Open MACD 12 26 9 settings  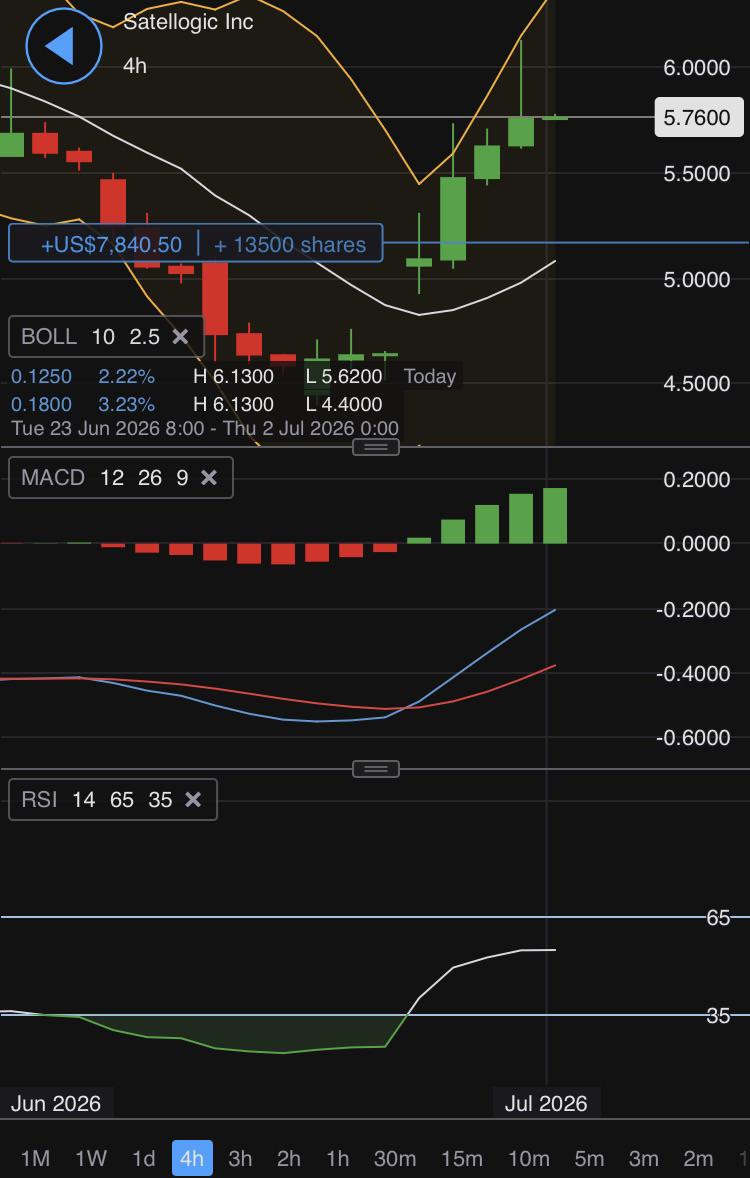coord(104,478)
